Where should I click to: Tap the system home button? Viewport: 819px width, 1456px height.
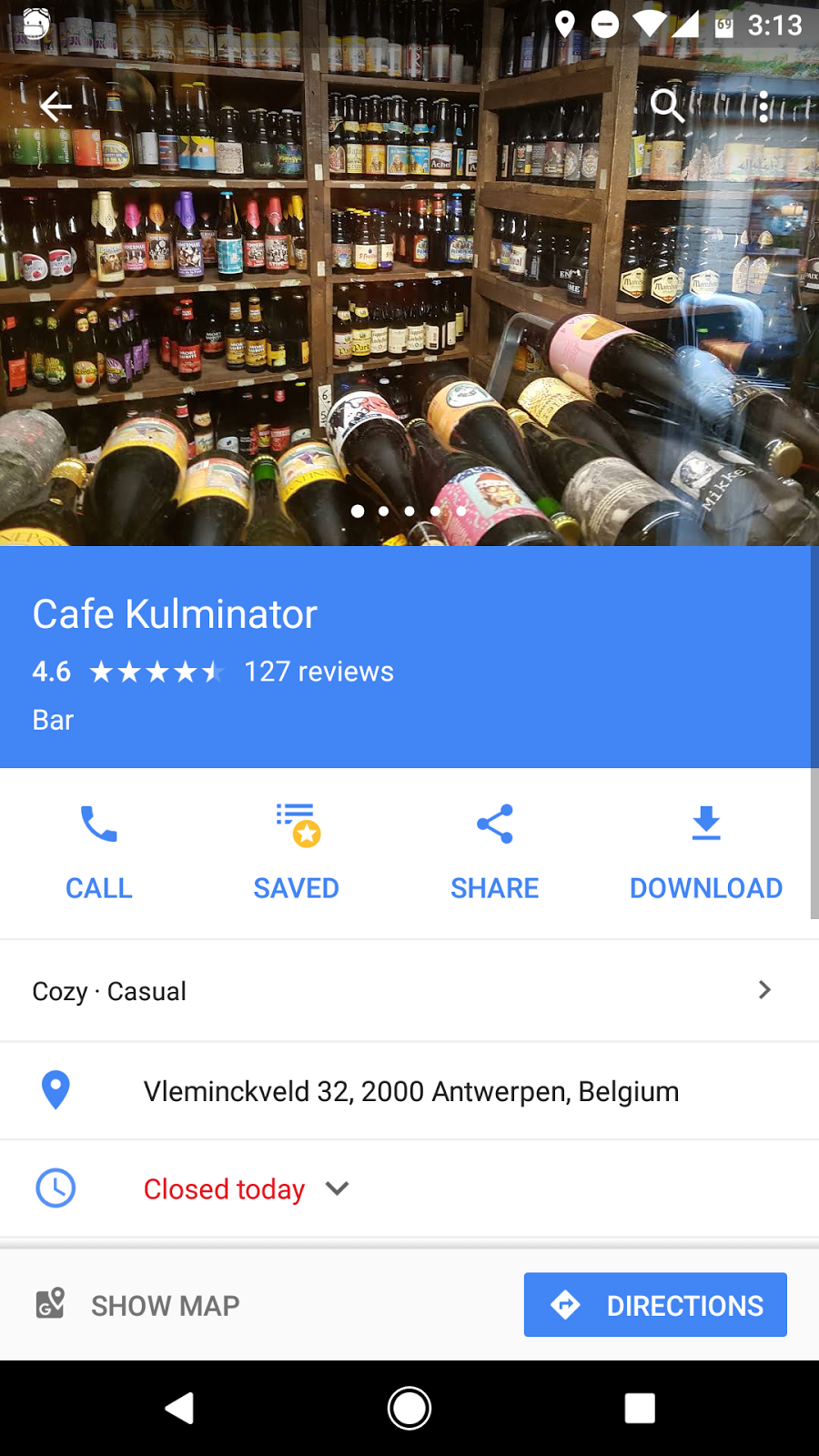coord(409,1409)
